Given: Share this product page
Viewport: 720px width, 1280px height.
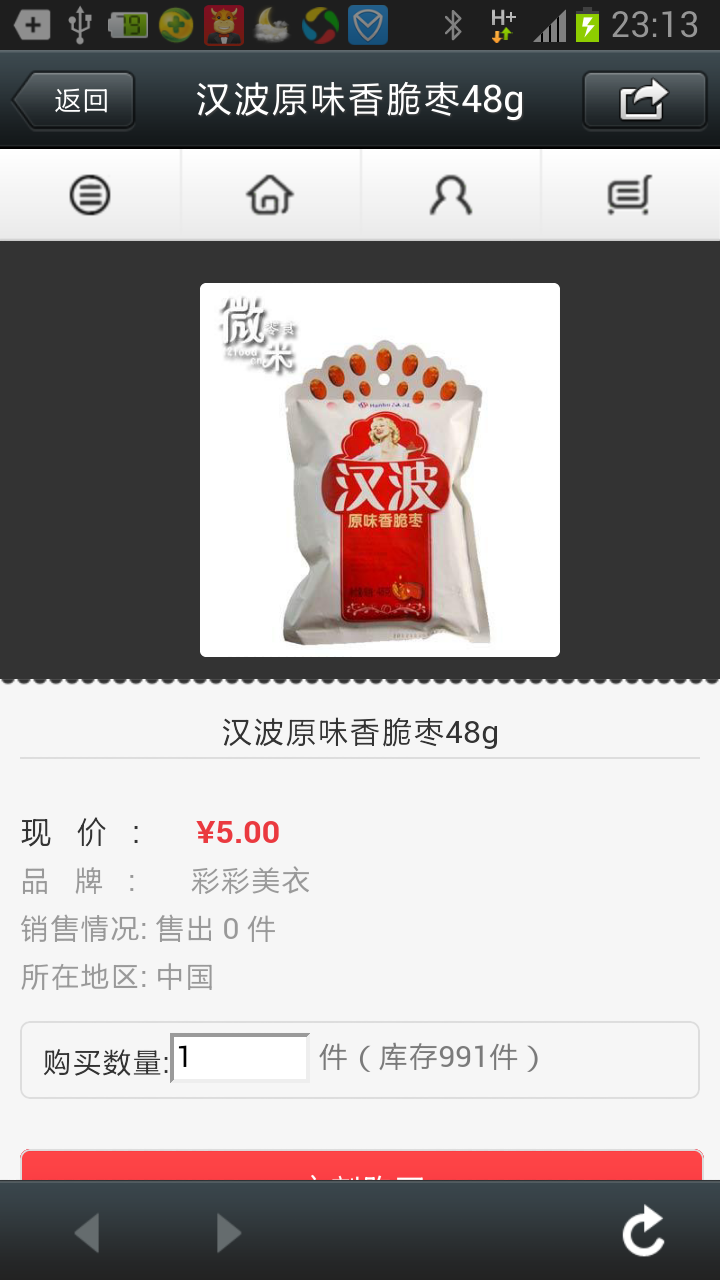Looking at the screenshot, I should [645, 100].
